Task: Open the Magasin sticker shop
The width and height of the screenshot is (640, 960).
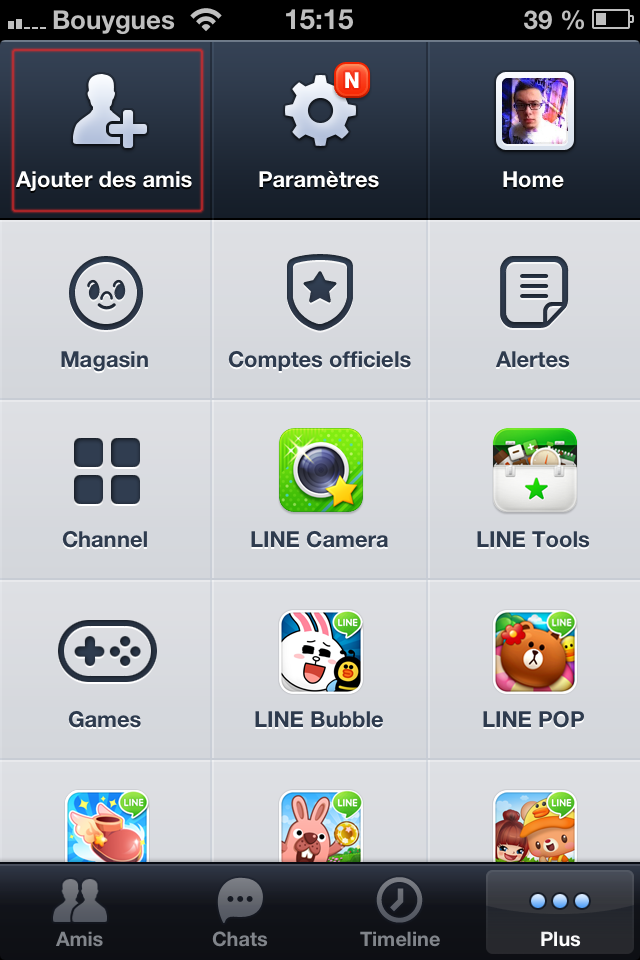Action: point(105,310)
